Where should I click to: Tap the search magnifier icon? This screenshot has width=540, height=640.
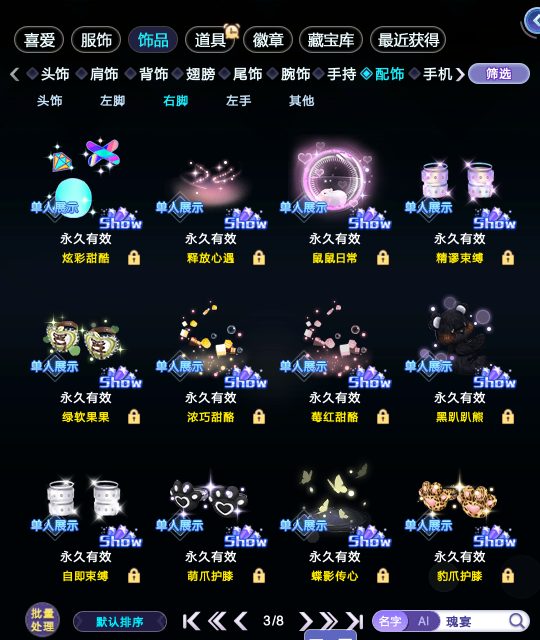pyautogui.click(x=517, y=621)
